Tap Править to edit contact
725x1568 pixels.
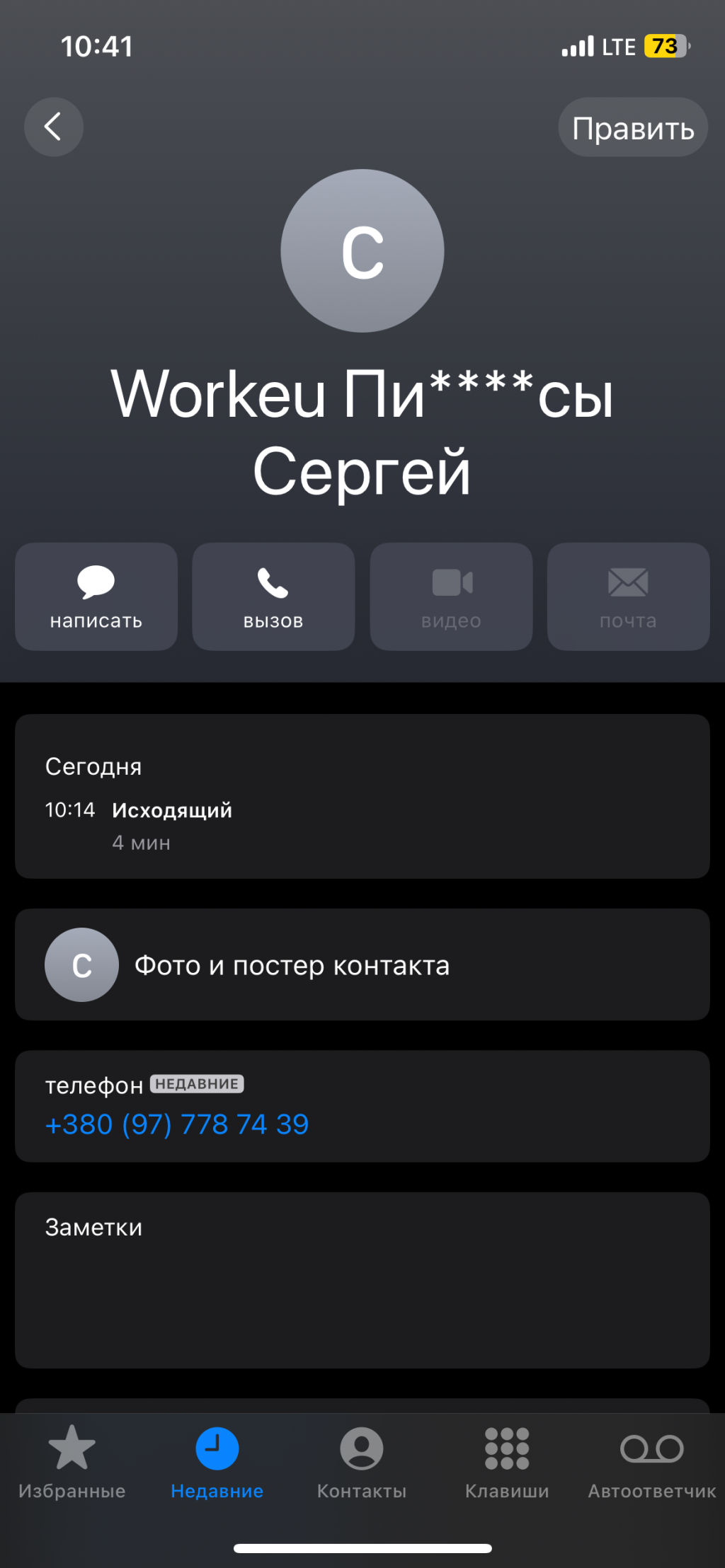632,128
